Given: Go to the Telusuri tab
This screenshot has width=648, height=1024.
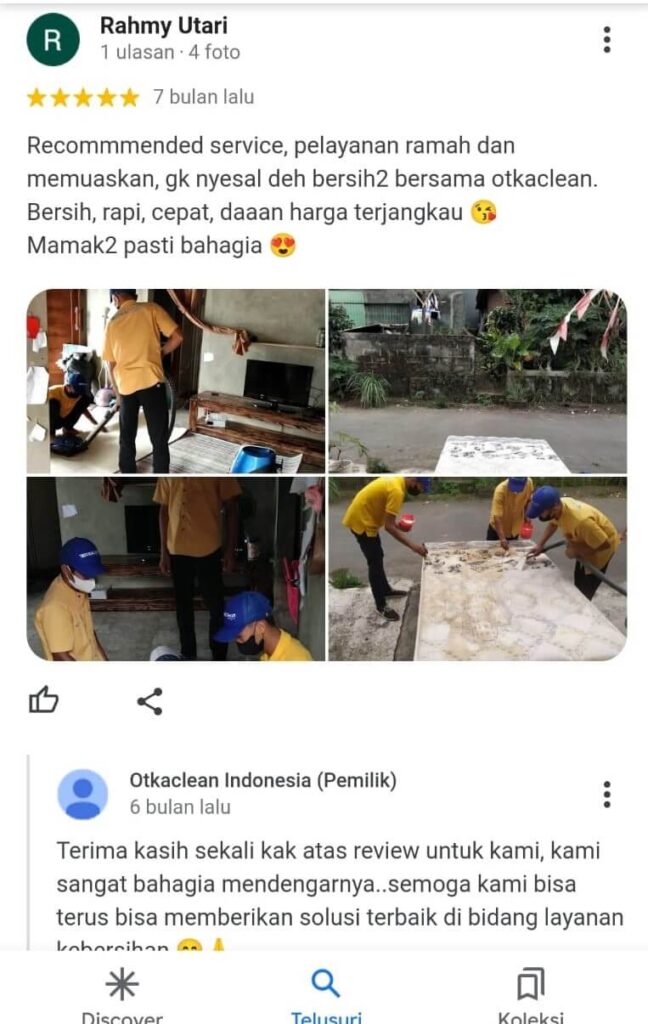Looking at the screenshot, I should [325, 993].
